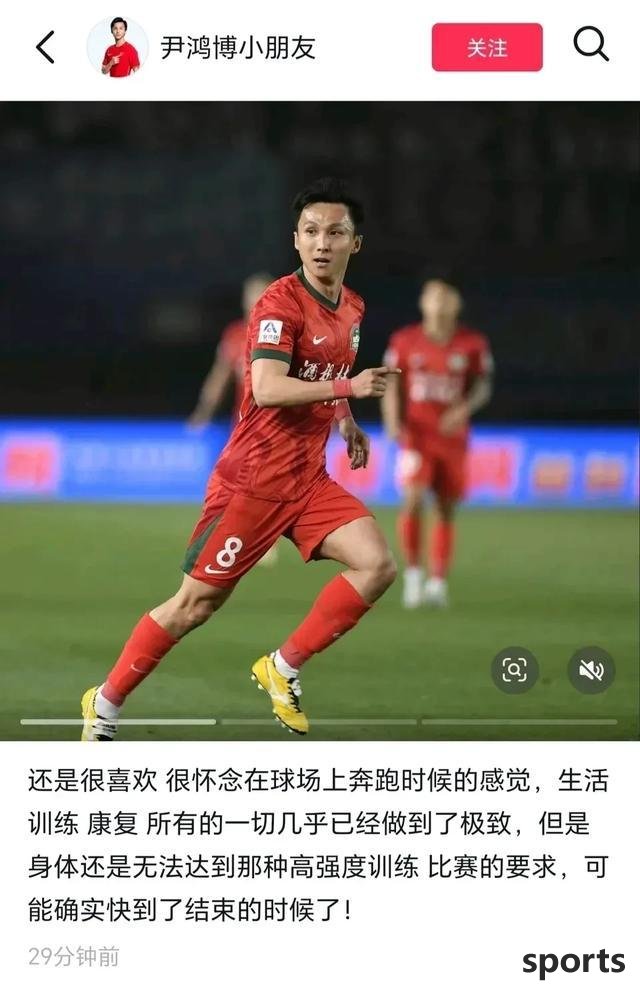Follow with the 关注 button
This screenshot has height=993, width=640.
click(x=487, y=47)
